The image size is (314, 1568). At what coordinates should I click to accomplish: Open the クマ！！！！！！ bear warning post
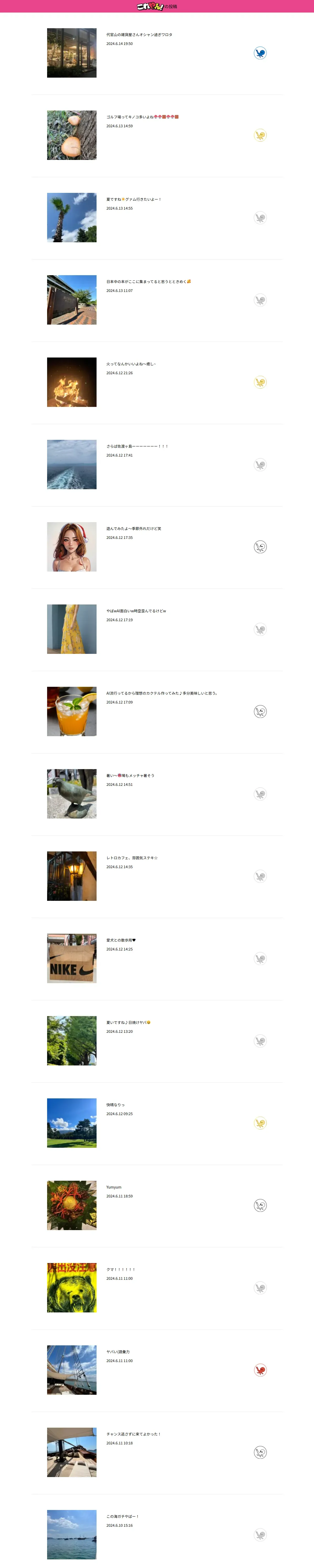point(71,1287)
